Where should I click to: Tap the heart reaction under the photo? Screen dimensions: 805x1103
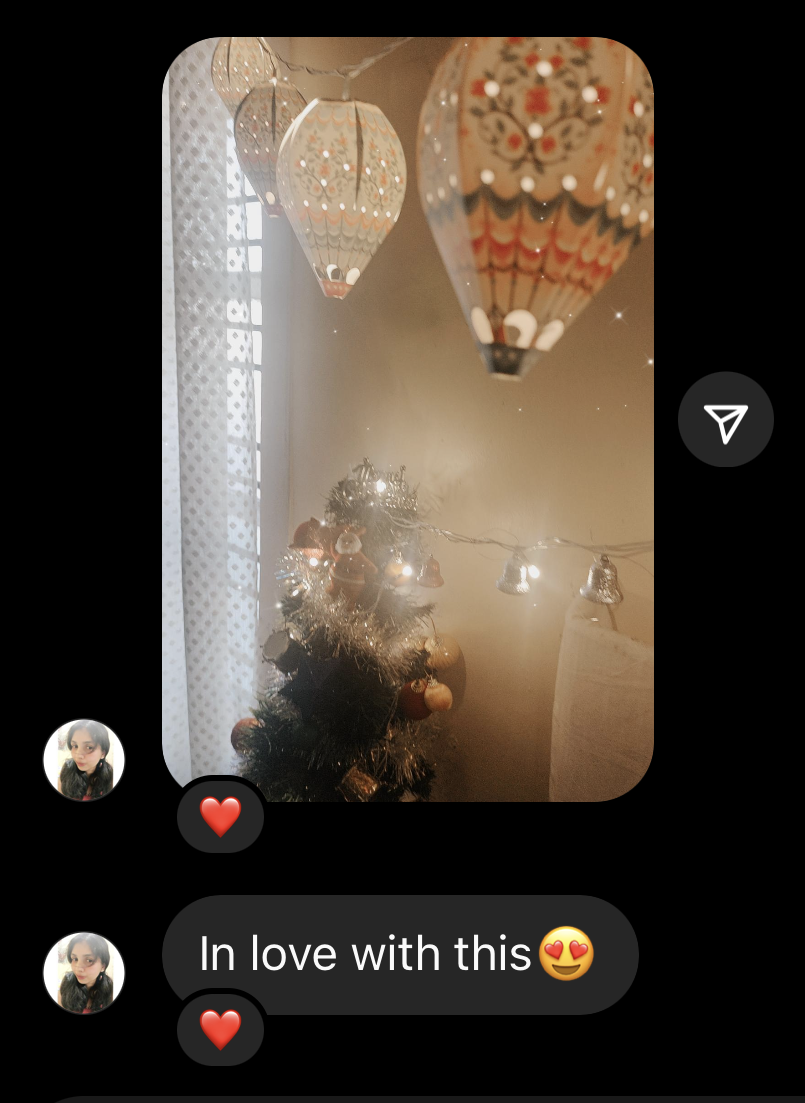(220, 817)
